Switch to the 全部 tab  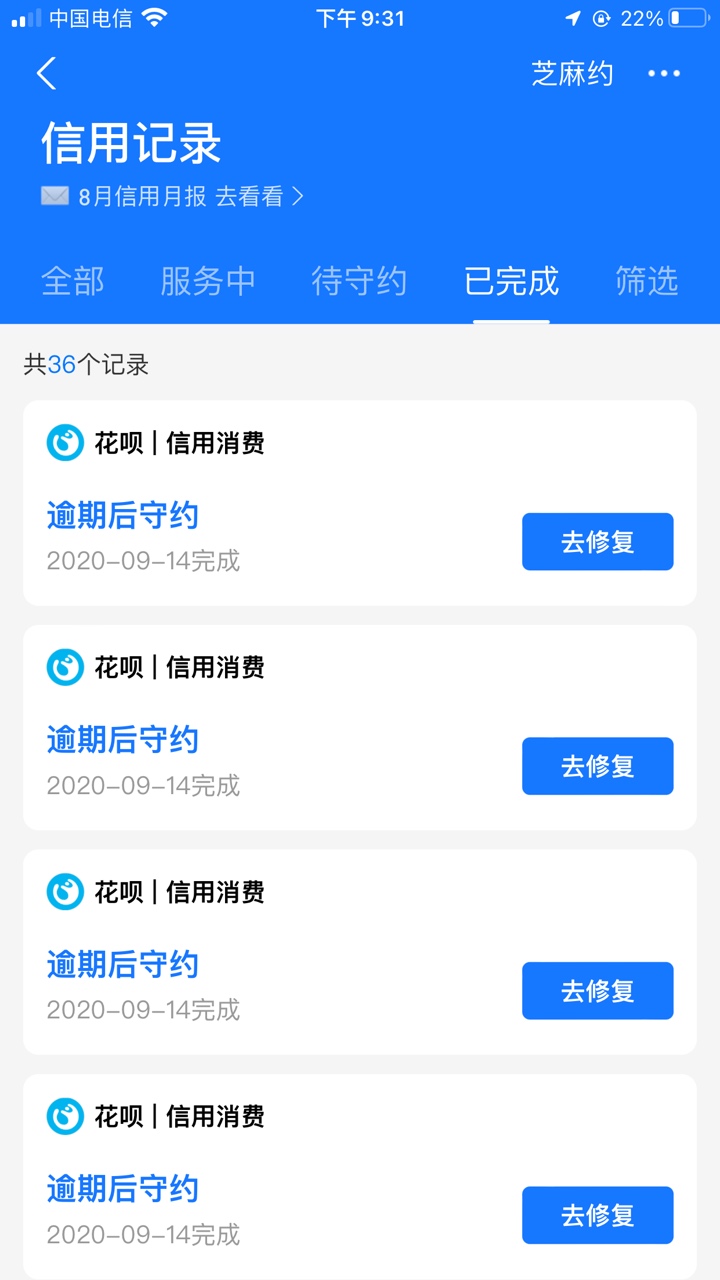72,281
